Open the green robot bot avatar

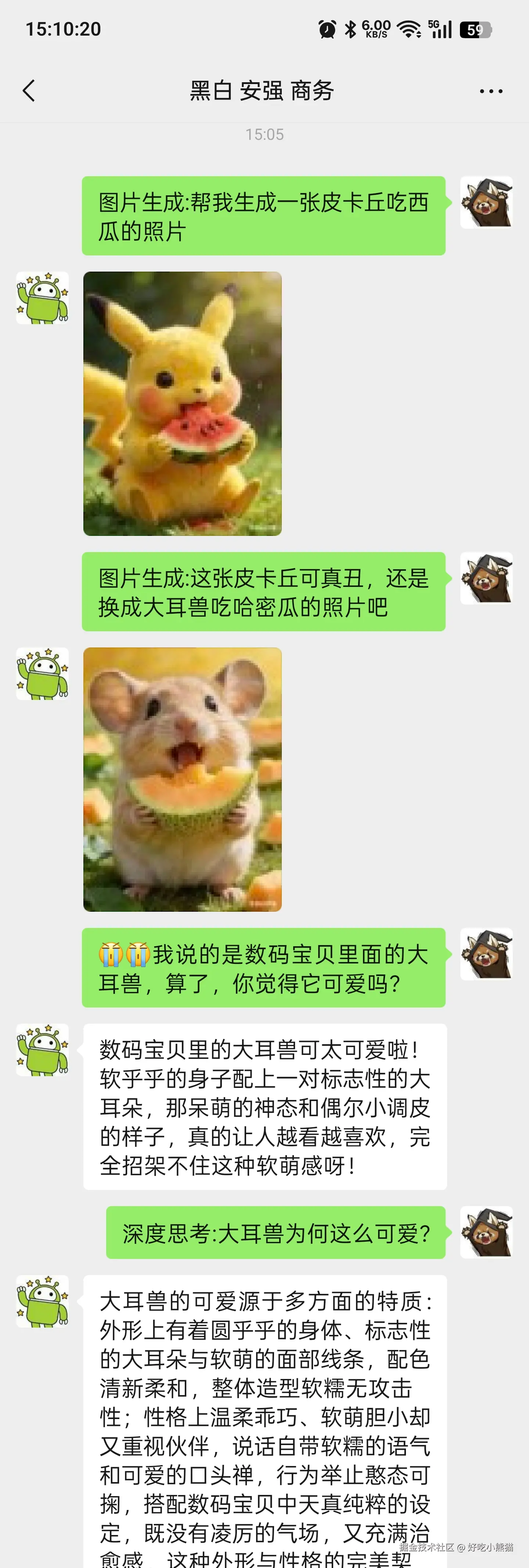pos(42,298)
